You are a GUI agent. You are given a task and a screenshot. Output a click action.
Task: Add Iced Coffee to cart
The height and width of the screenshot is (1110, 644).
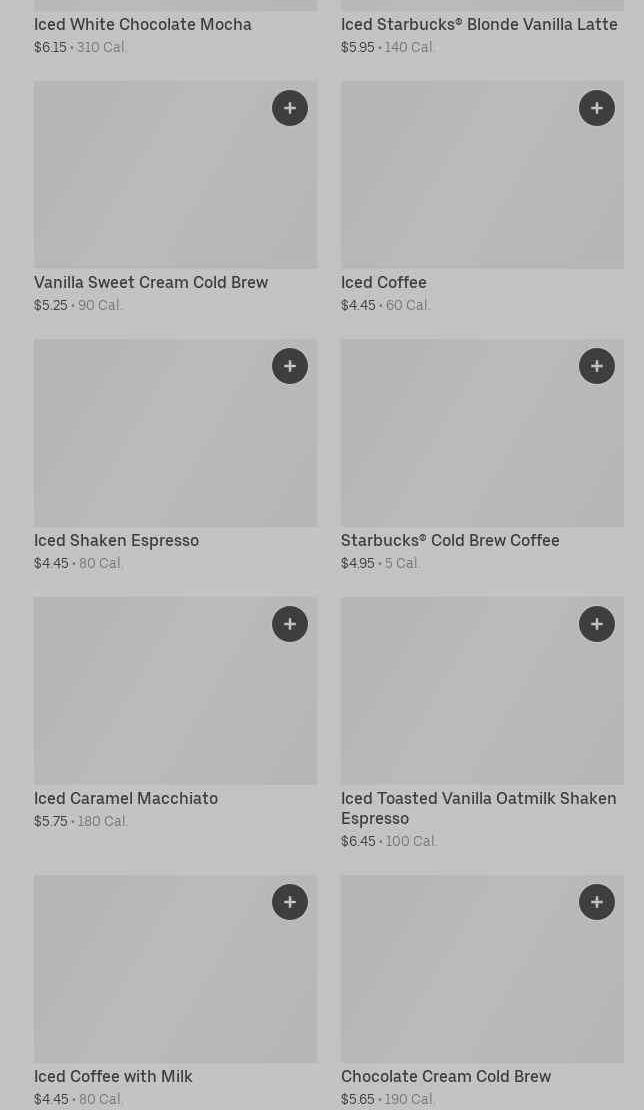coord(597,108)
